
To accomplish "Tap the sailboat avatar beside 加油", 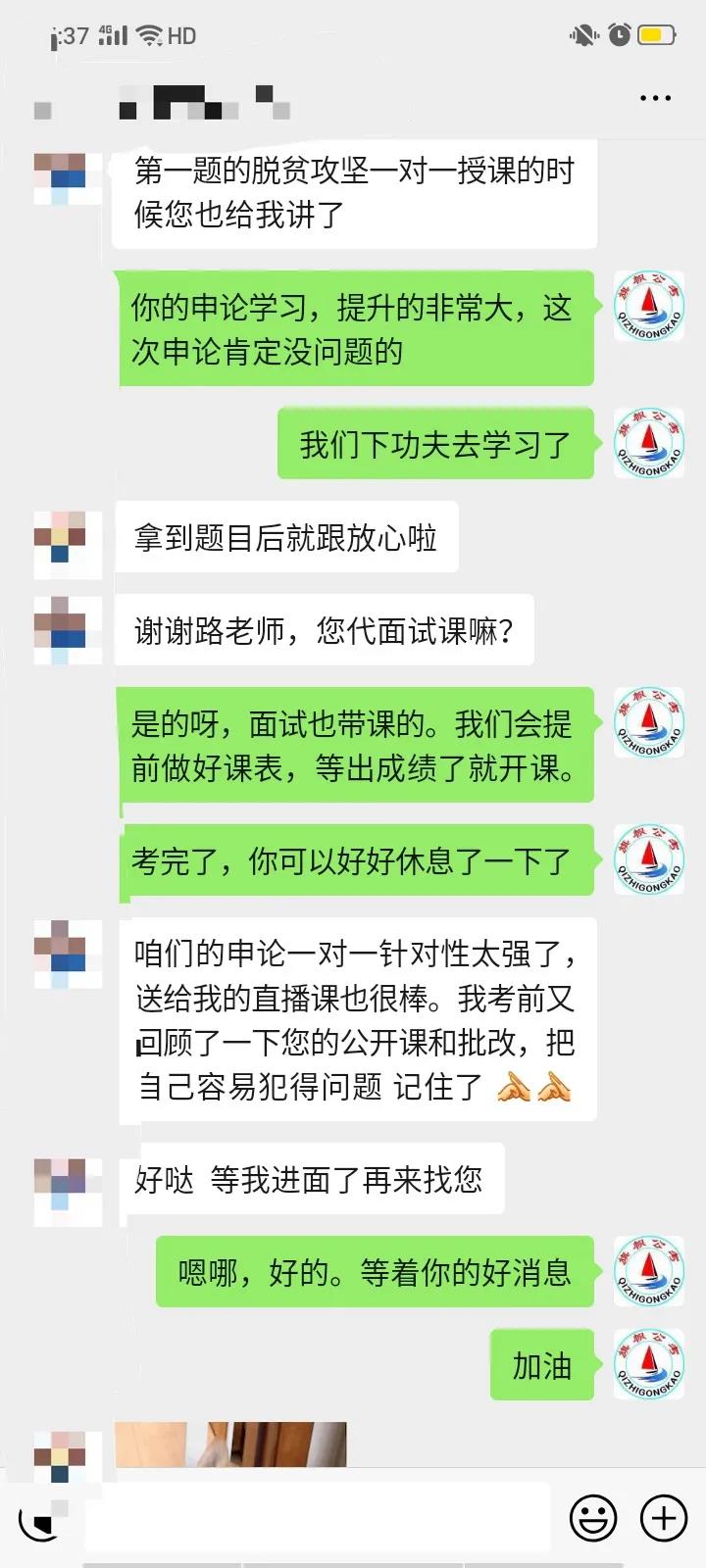I will [648, 1364].
